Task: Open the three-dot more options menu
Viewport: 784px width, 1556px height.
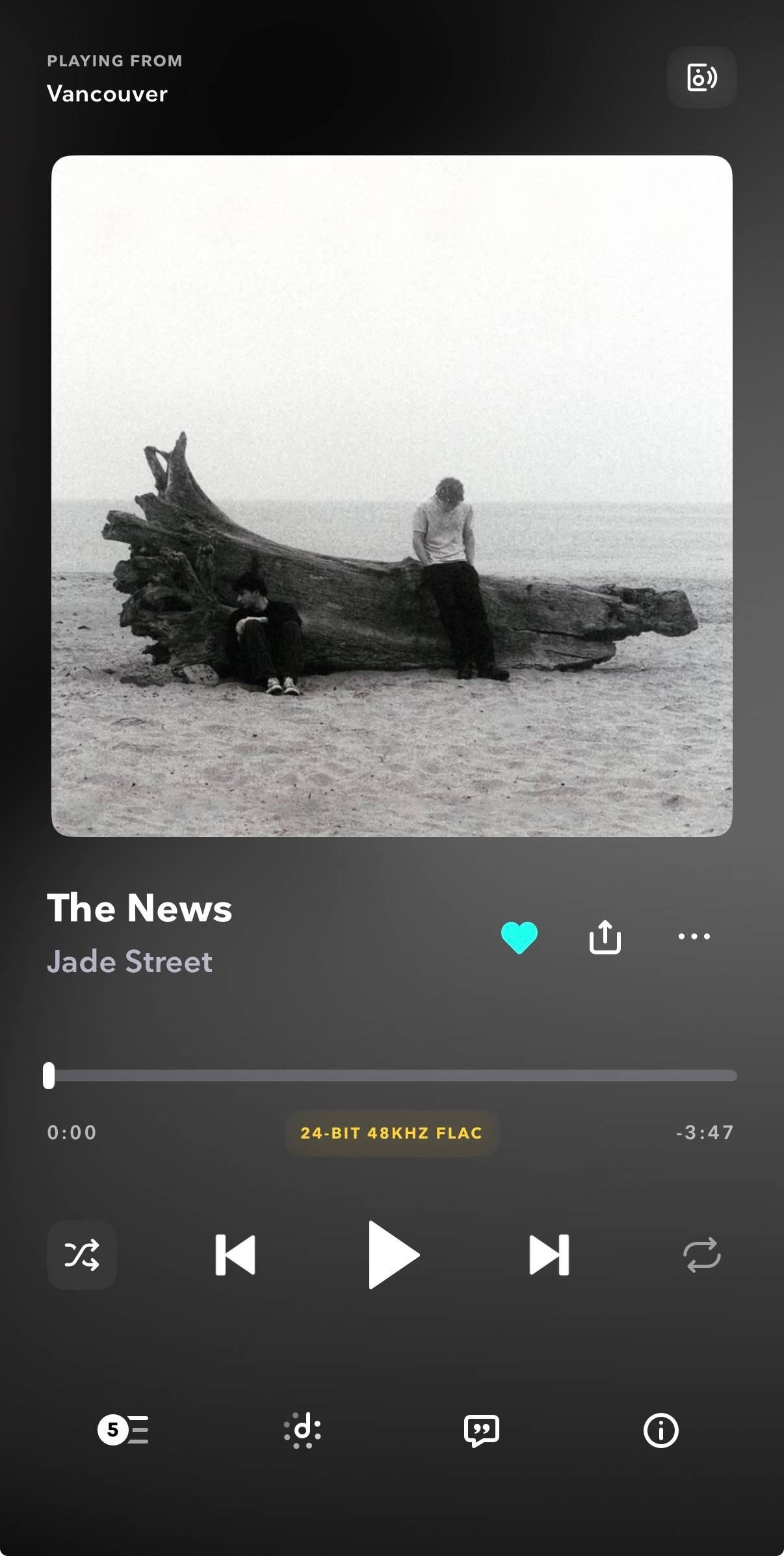Action: pos(694,936)
